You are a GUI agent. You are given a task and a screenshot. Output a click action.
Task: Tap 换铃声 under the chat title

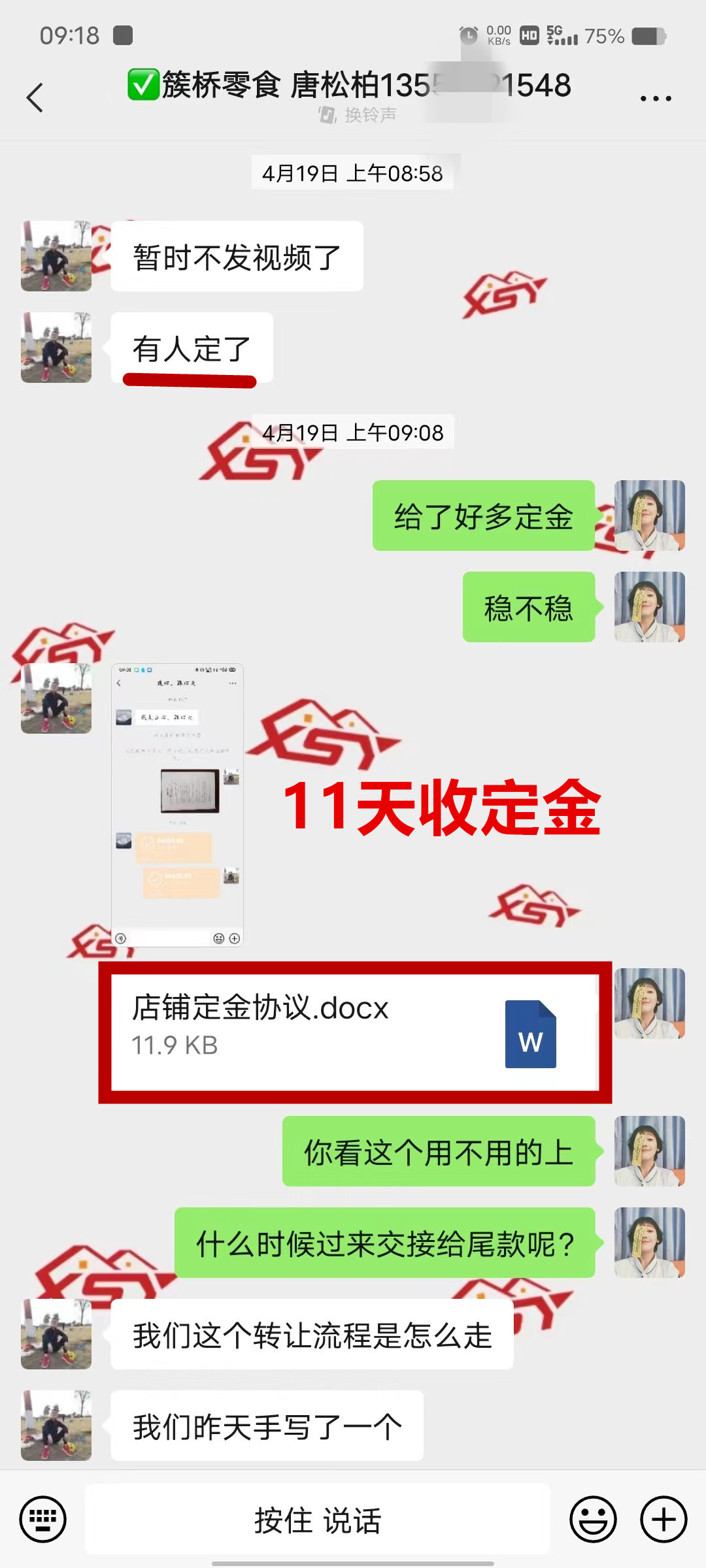[x=358, y=116]
